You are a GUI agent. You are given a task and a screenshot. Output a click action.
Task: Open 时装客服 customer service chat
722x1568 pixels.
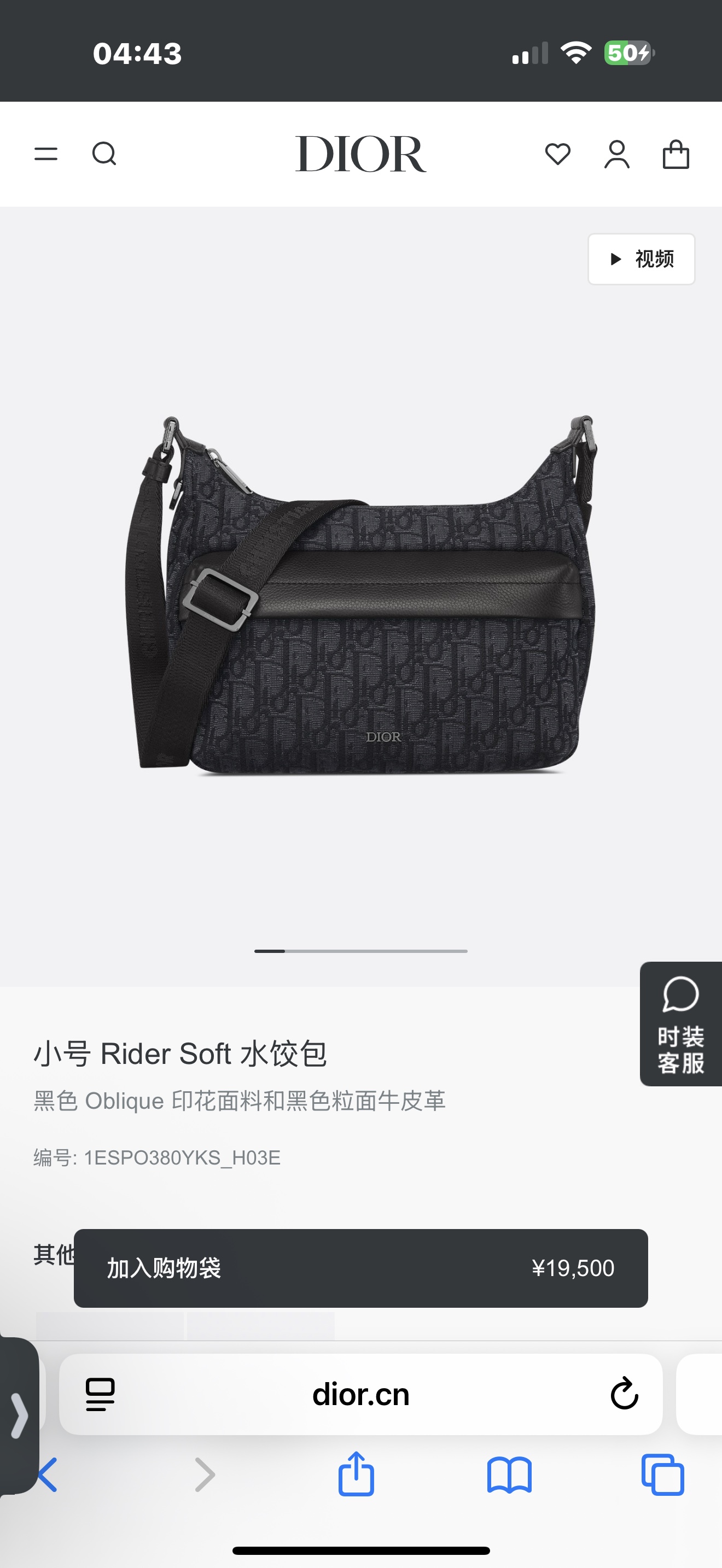(x=680, y=1024)
